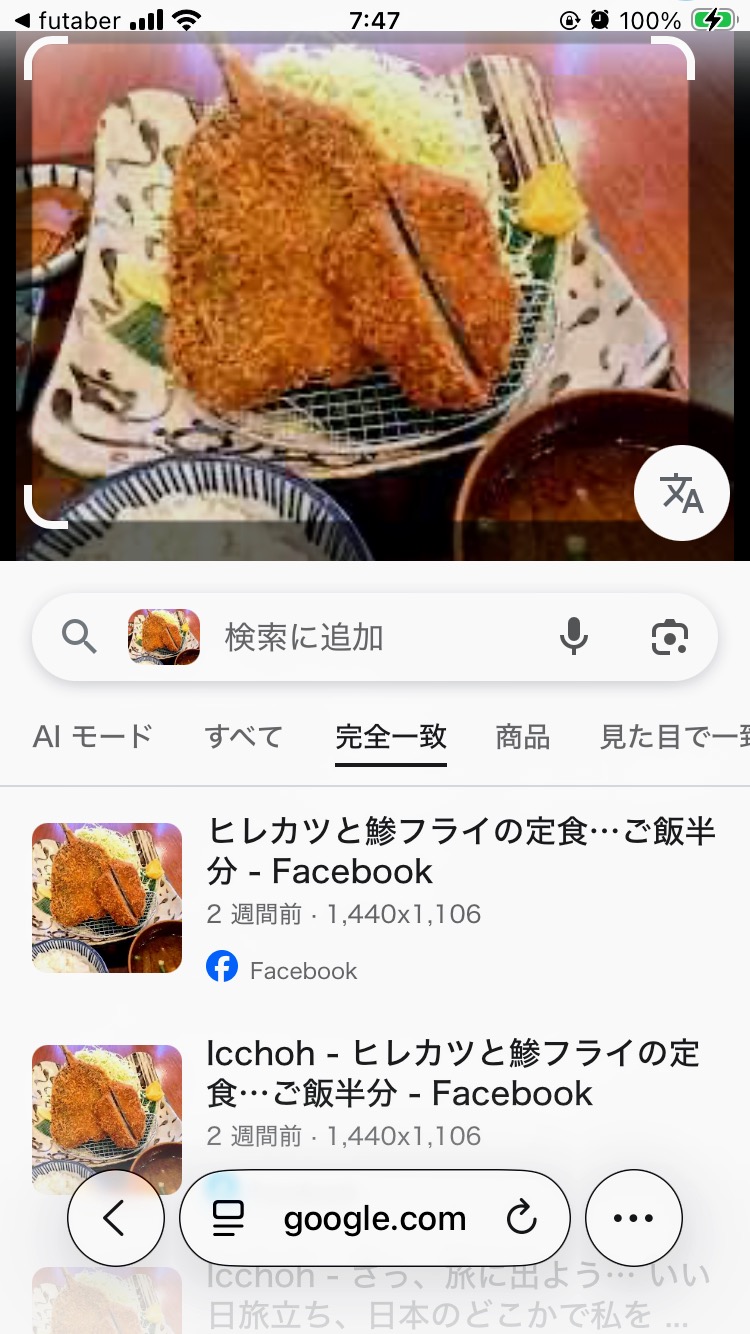This screenshot has height=1334, width=750.
Task: Switch to the 商品 tab
Action: (522, 737)
